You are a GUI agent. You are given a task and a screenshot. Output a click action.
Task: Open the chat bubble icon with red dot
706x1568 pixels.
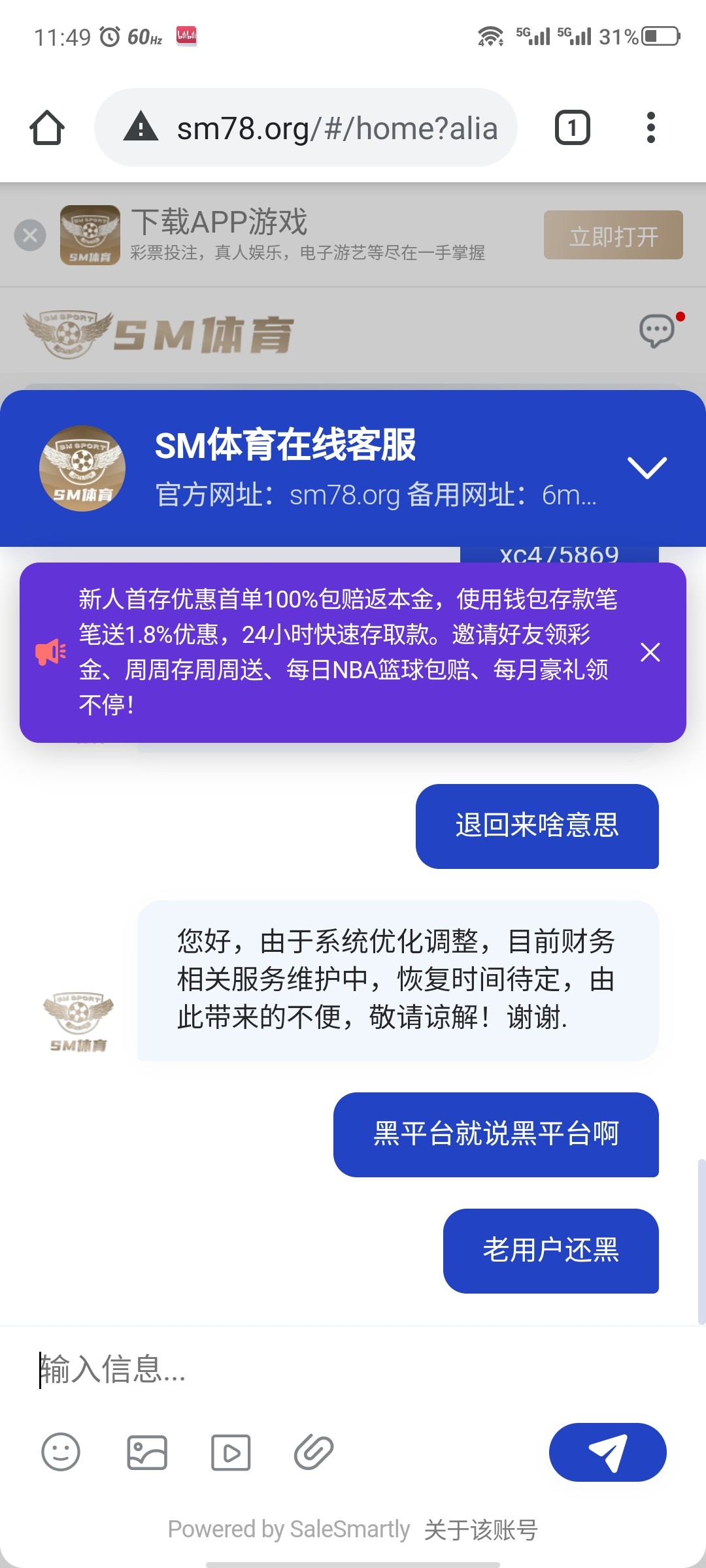point(658,331)
